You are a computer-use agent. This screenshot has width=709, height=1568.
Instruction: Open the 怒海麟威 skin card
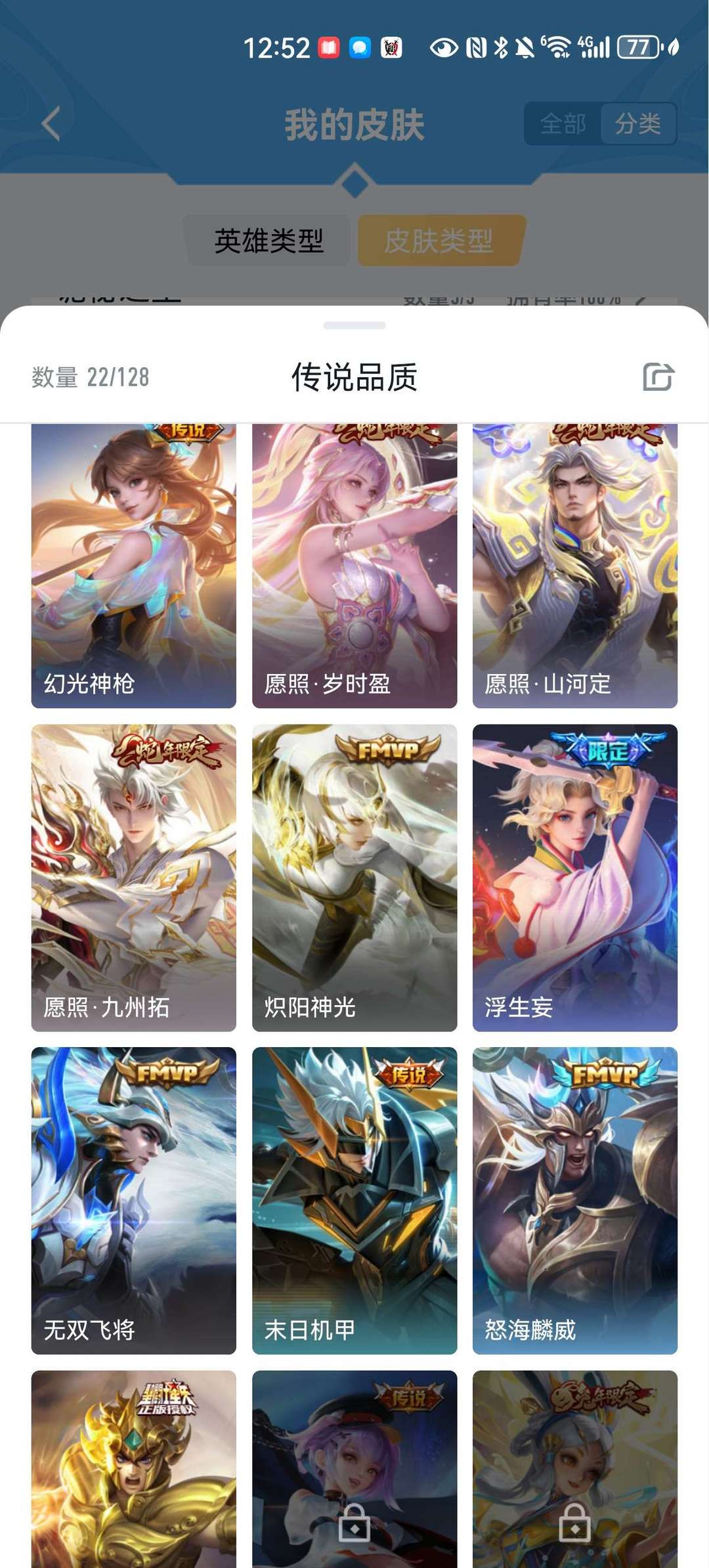pos(575,1201)
